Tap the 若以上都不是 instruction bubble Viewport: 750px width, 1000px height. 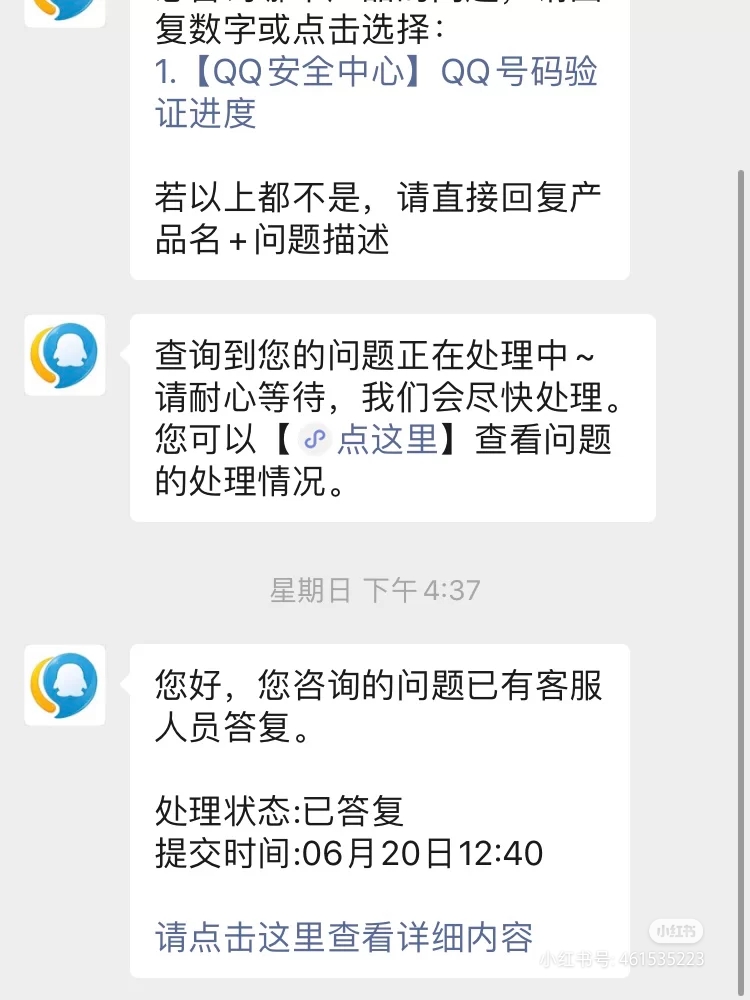[x=380, y=214]
